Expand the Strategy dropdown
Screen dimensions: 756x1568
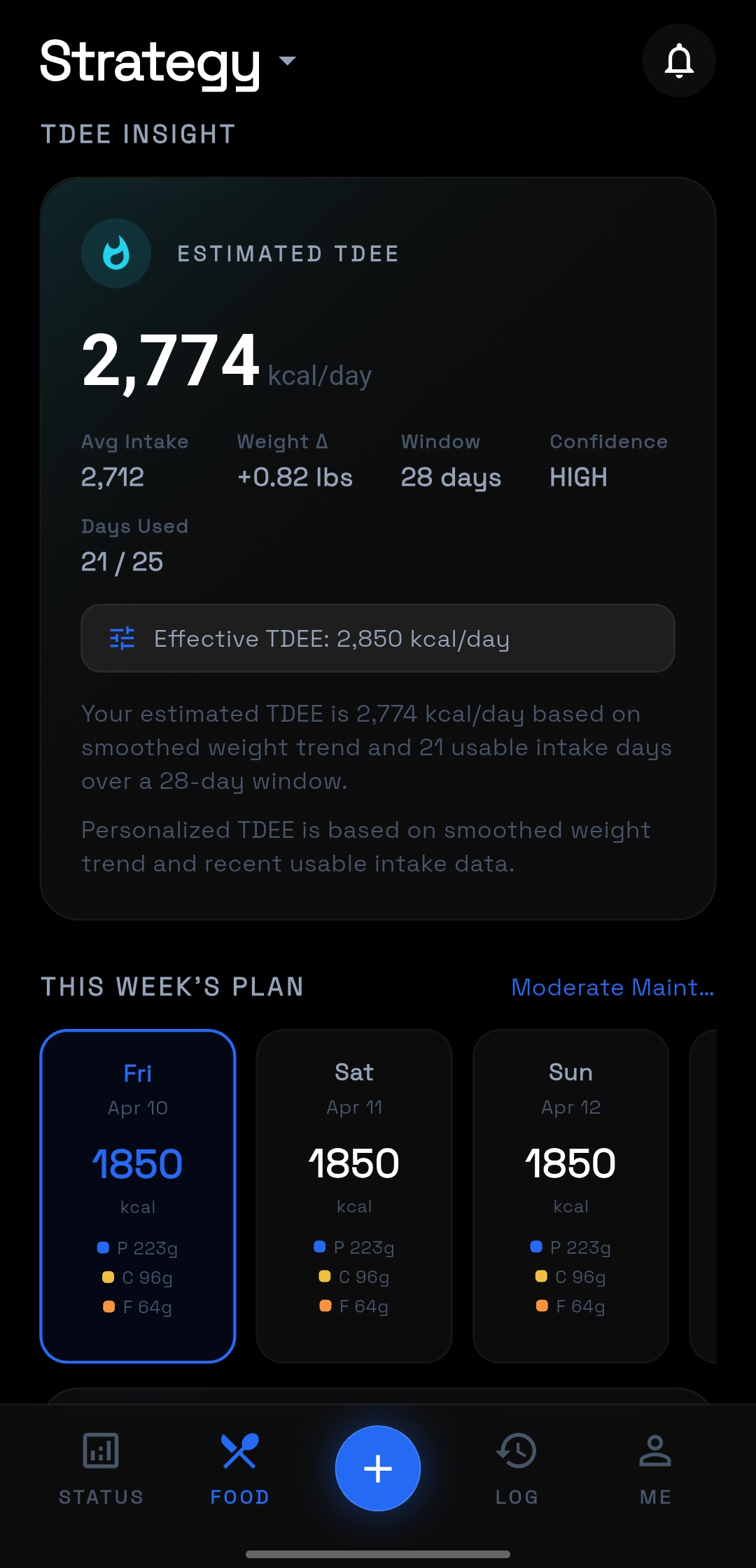[168, 62]
